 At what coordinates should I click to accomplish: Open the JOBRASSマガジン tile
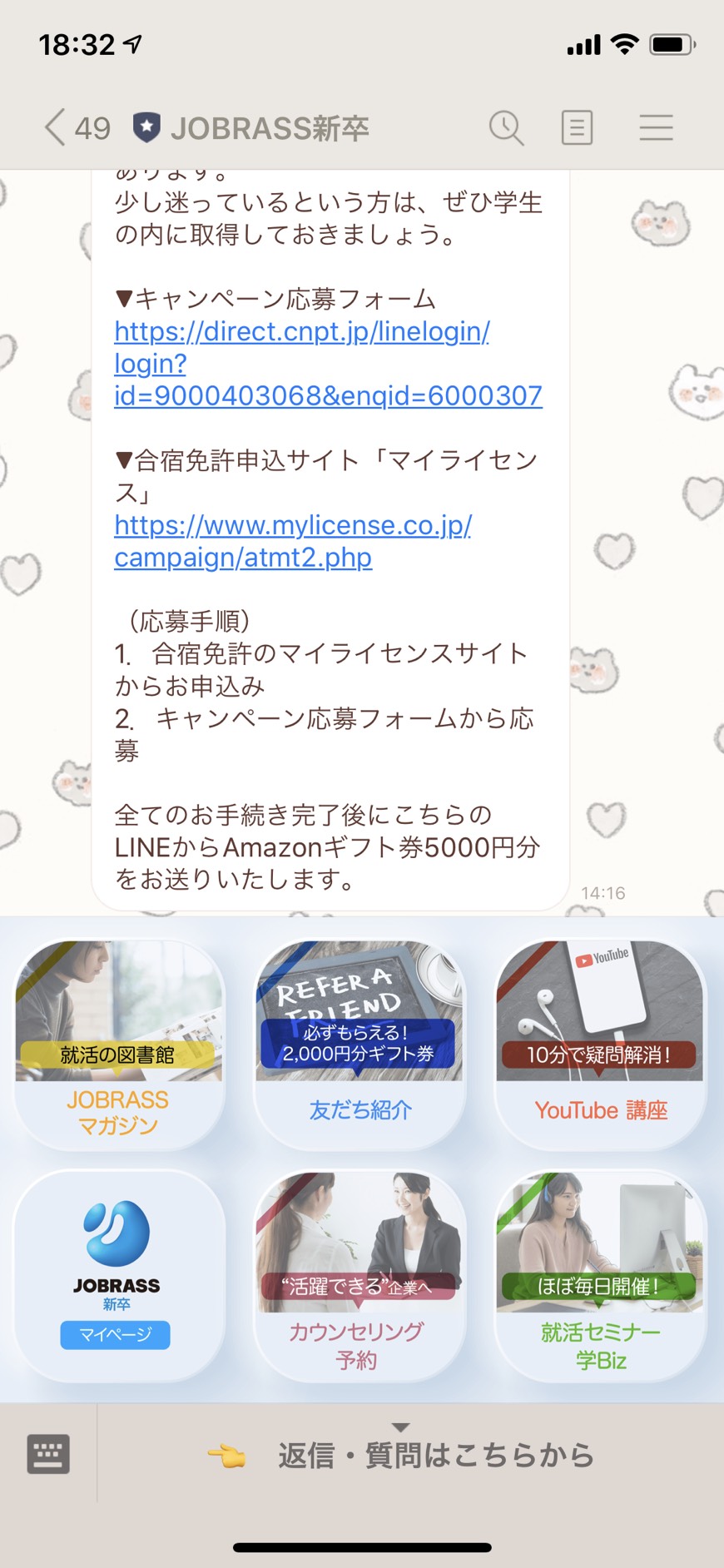pos(118,1045)
